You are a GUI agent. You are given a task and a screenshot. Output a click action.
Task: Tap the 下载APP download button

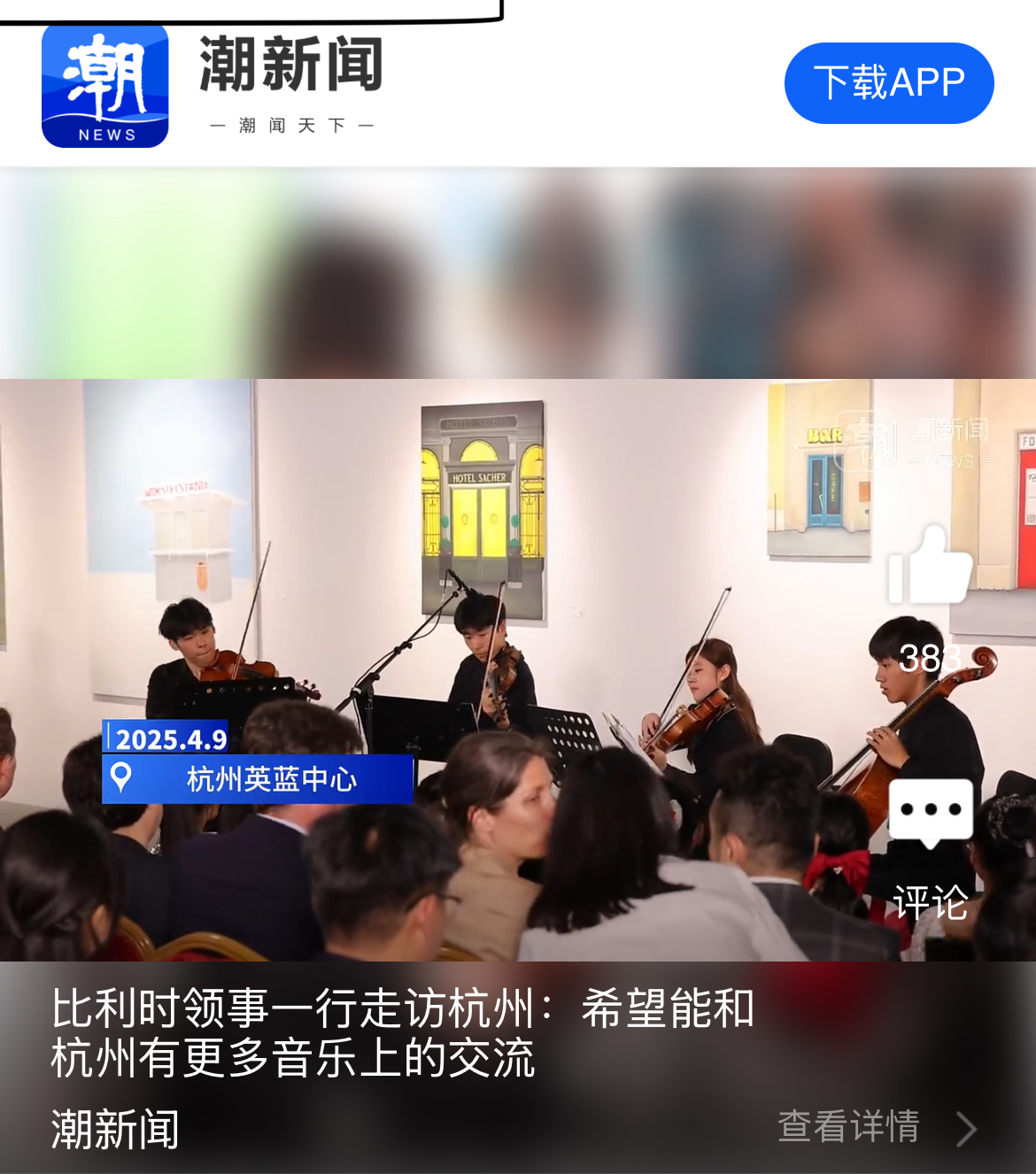point(888,83)
